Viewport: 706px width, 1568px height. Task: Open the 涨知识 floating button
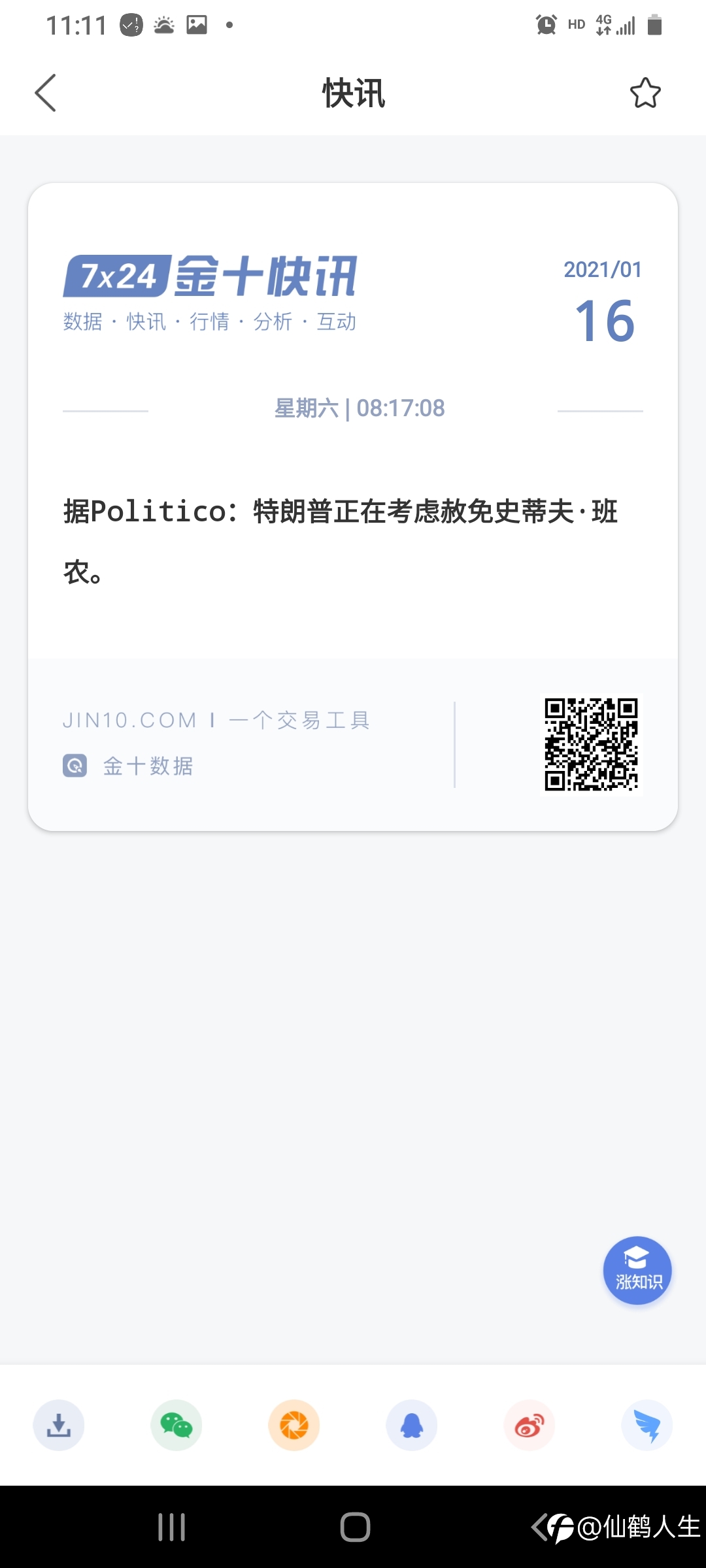coord(637,1270)
